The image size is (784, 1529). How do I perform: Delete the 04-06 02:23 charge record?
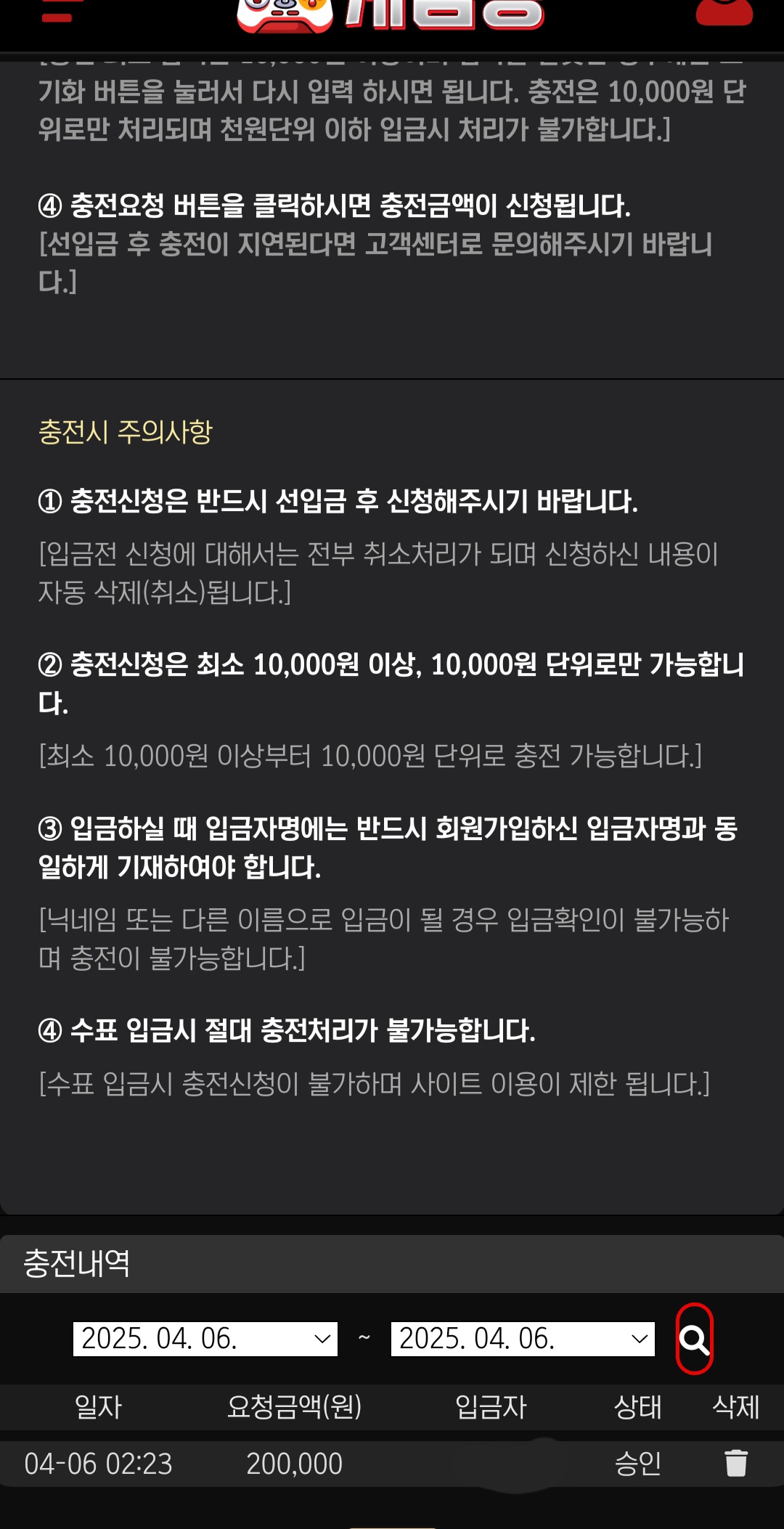coord(735,1463)
